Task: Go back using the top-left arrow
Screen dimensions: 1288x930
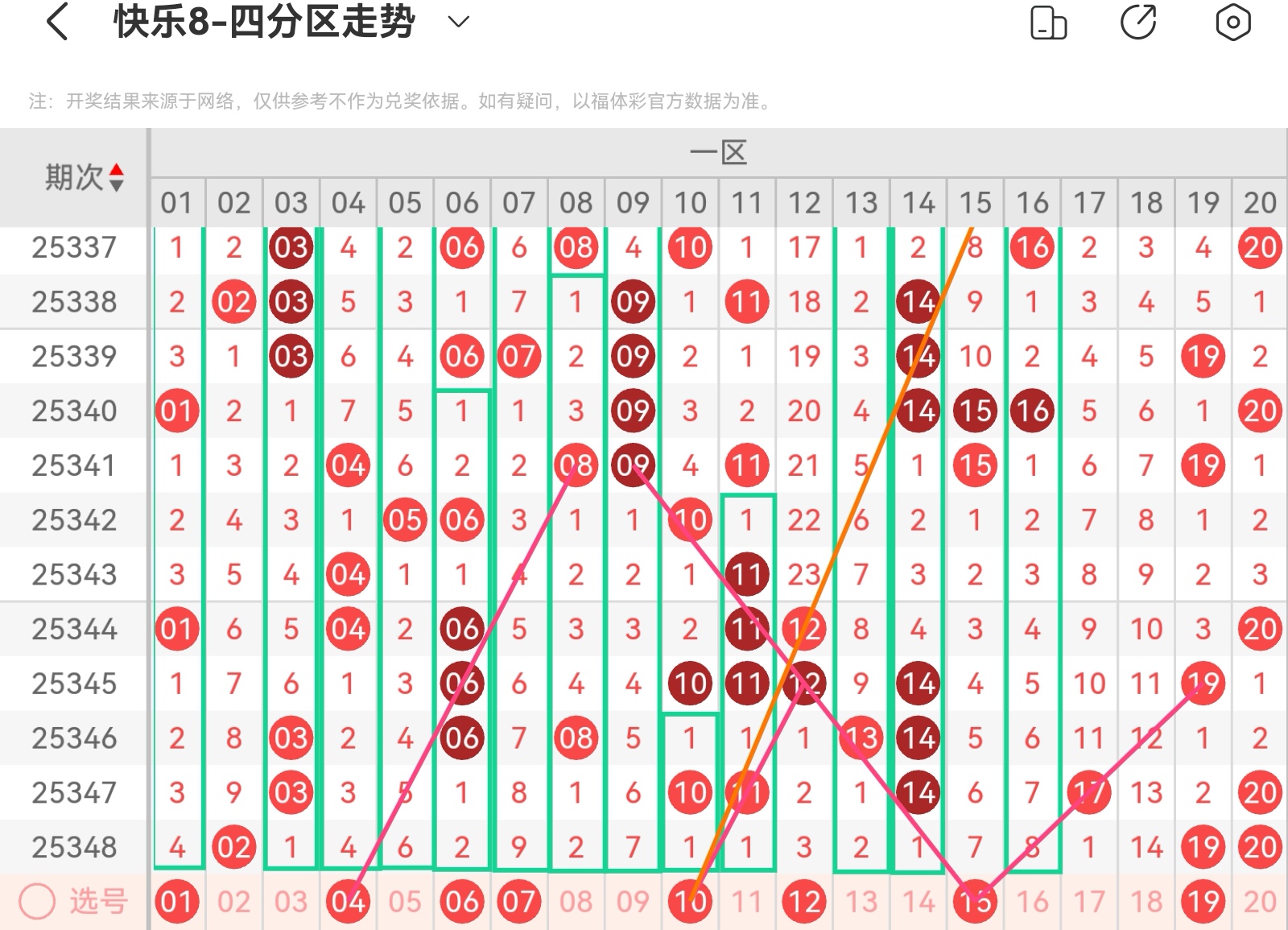Action: pos(57,22)
